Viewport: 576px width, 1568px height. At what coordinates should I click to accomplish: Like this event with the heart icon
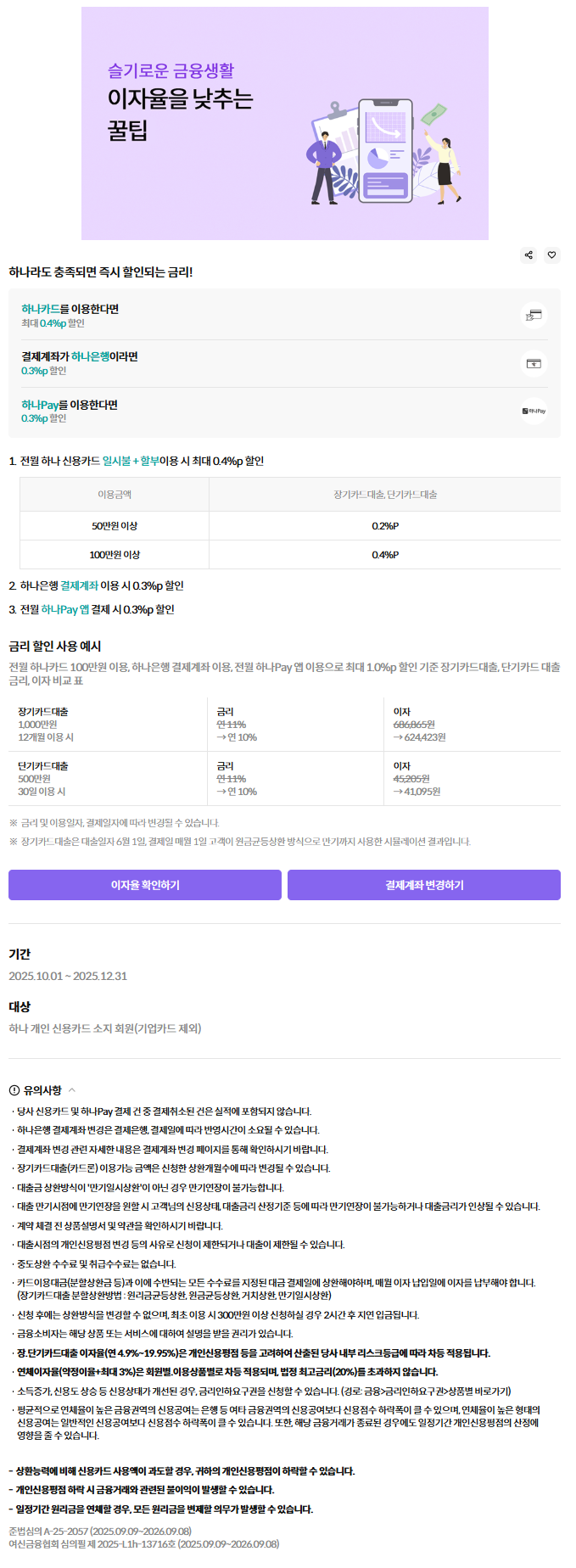pyautogui.click(x=552, y=255)
